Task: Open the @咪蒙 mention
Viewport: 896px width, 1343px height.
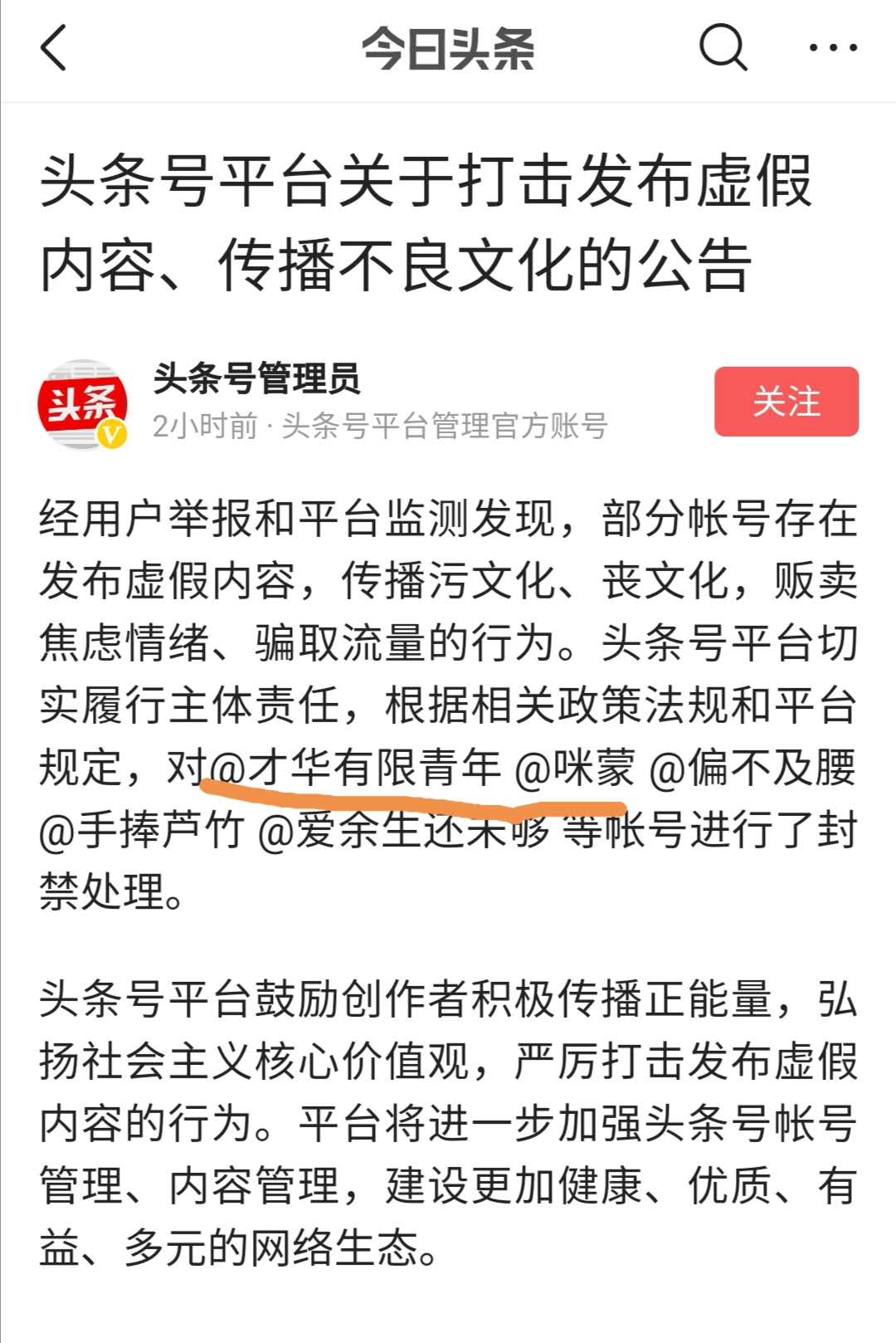Action: (x=575, y=767)
